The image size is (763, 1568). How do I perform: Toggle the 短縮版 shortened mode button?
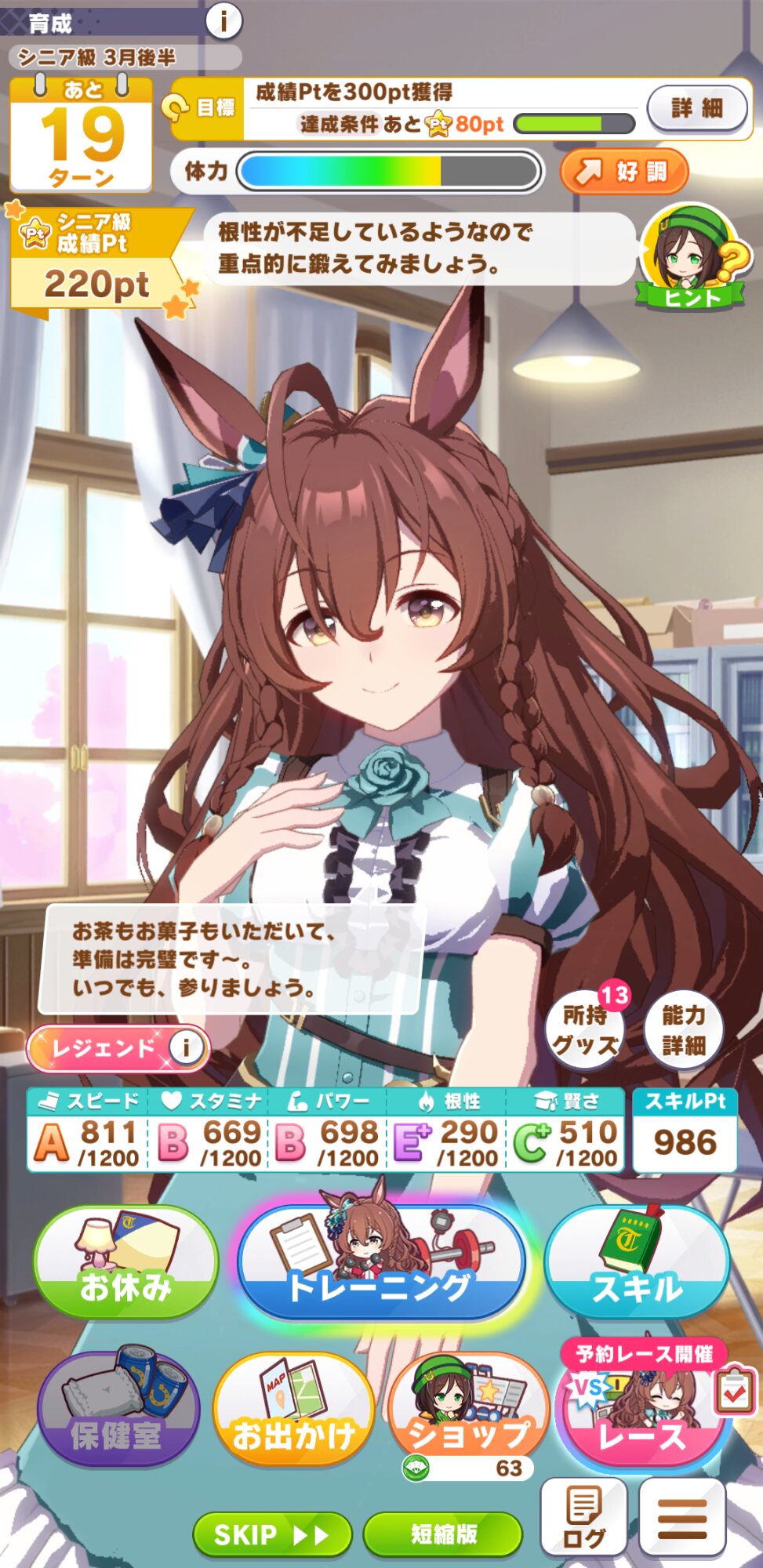(443, 1534)
